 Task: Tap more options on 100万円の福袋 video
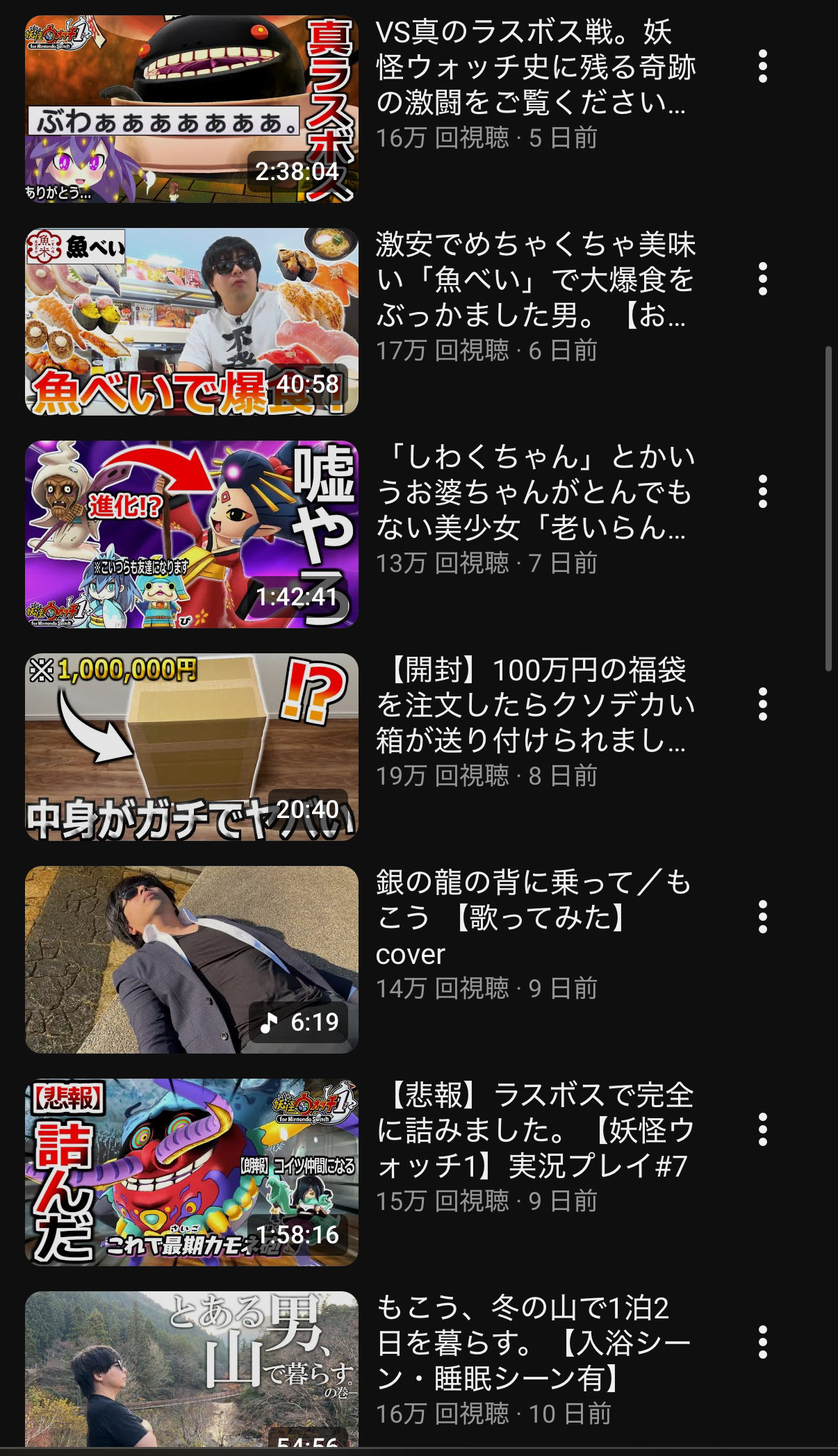pyautogui.click(x=762, y=705)
